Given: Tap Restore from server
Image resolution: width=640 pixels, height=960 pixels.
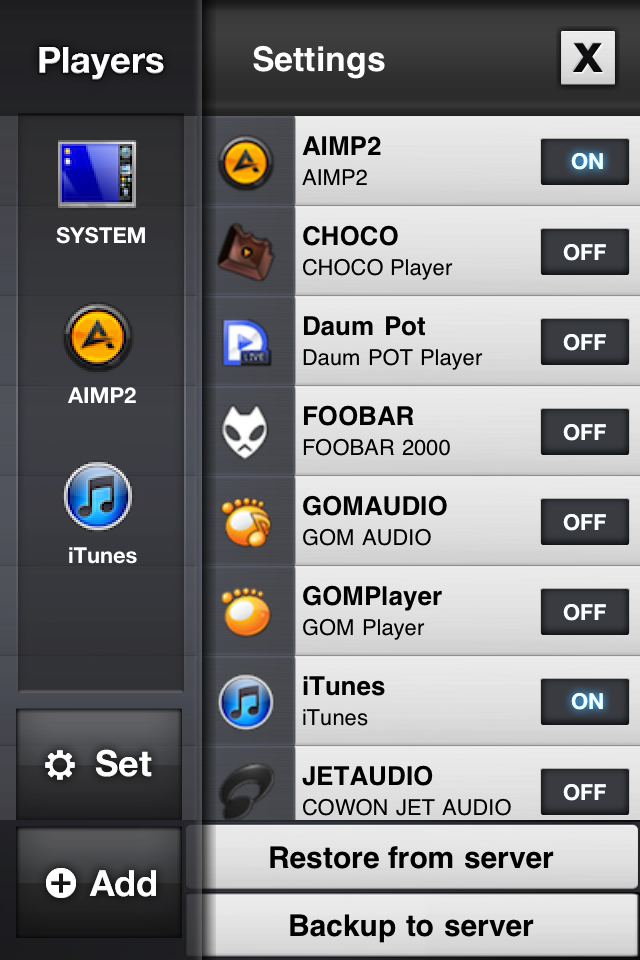Looking at the screenshot, I should pos(411,858).
